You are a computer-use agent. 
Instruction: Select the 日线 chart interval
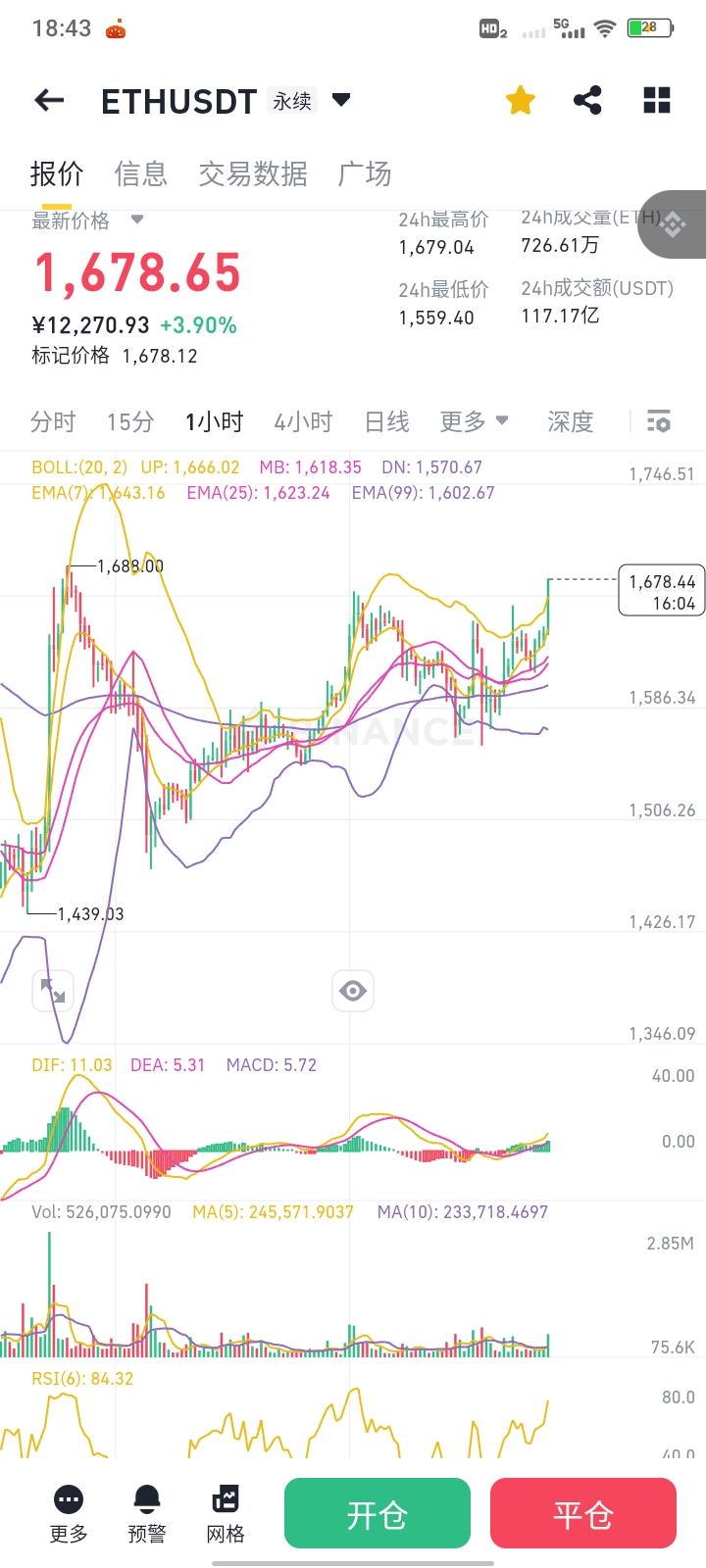(x=387, y=422)
